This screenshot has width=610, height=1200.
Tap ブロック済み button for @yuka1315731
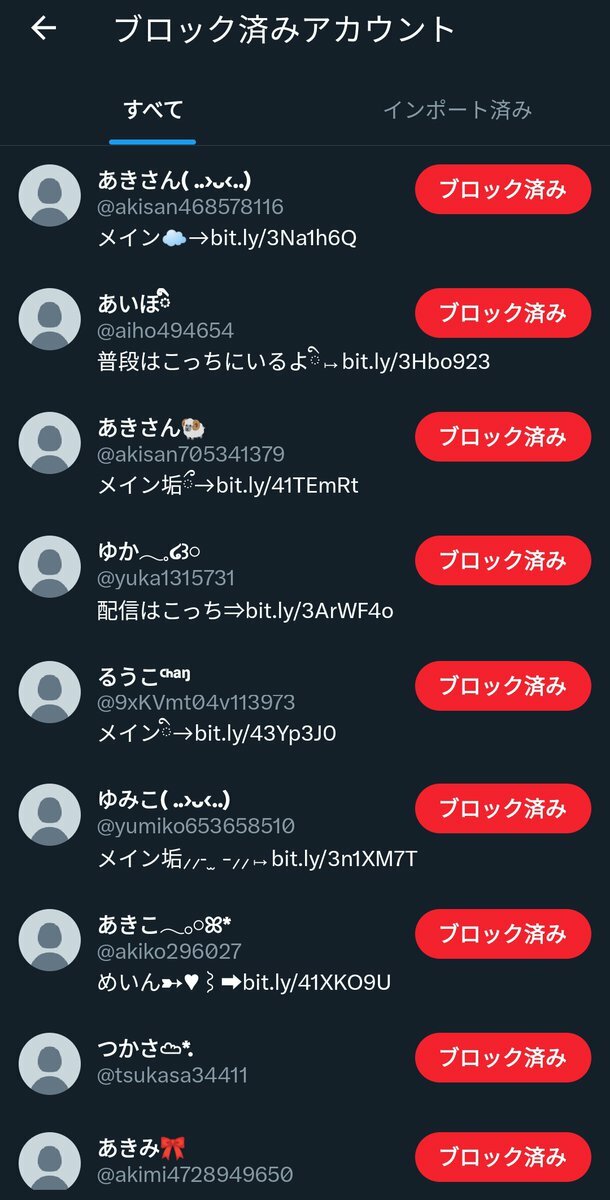pyautogui.click(x=503, y=561)
